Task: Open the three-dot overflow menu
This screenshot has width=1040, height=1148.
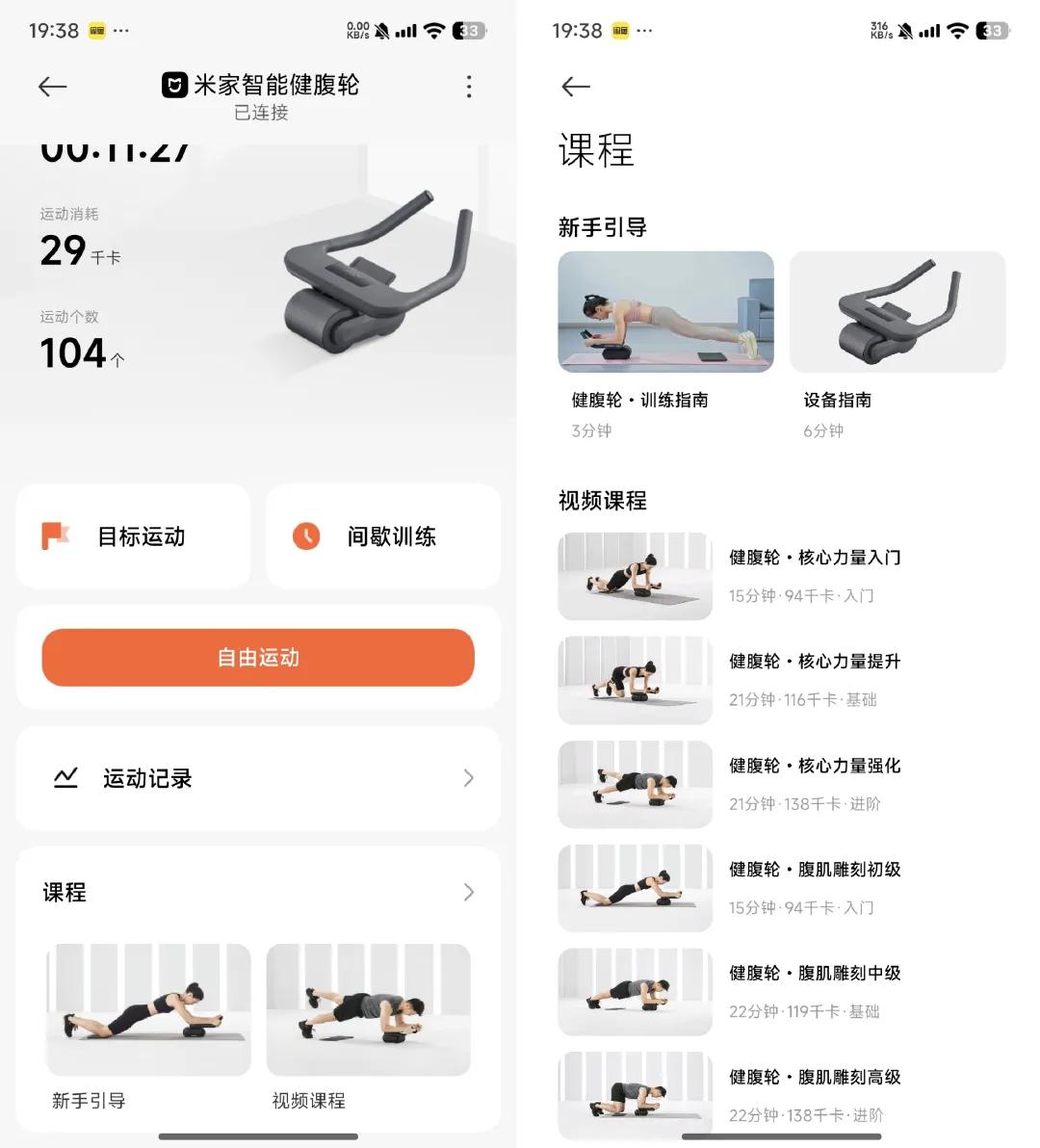Action: 469,87
